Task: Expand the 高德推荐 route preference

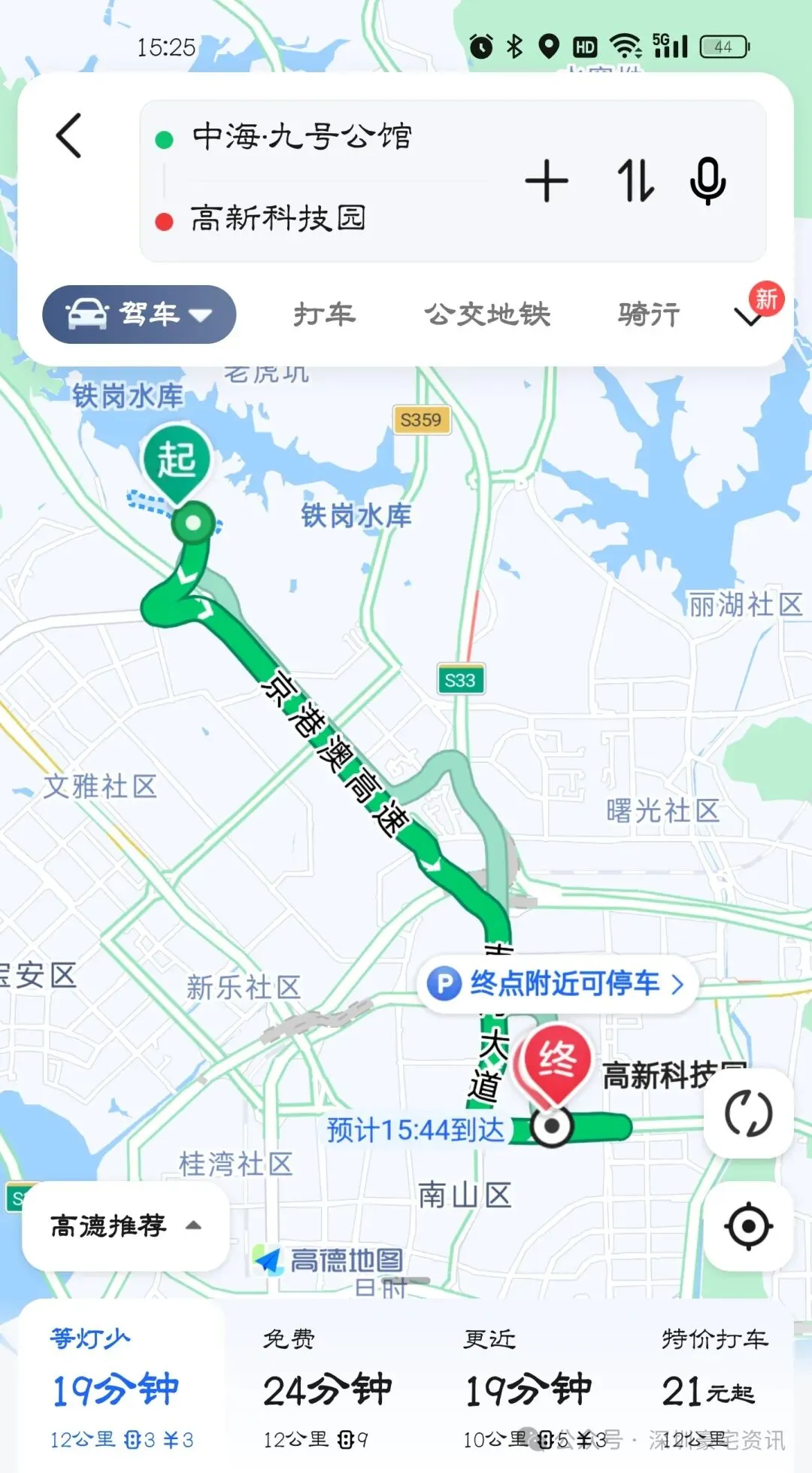Action: (126, 1225)
